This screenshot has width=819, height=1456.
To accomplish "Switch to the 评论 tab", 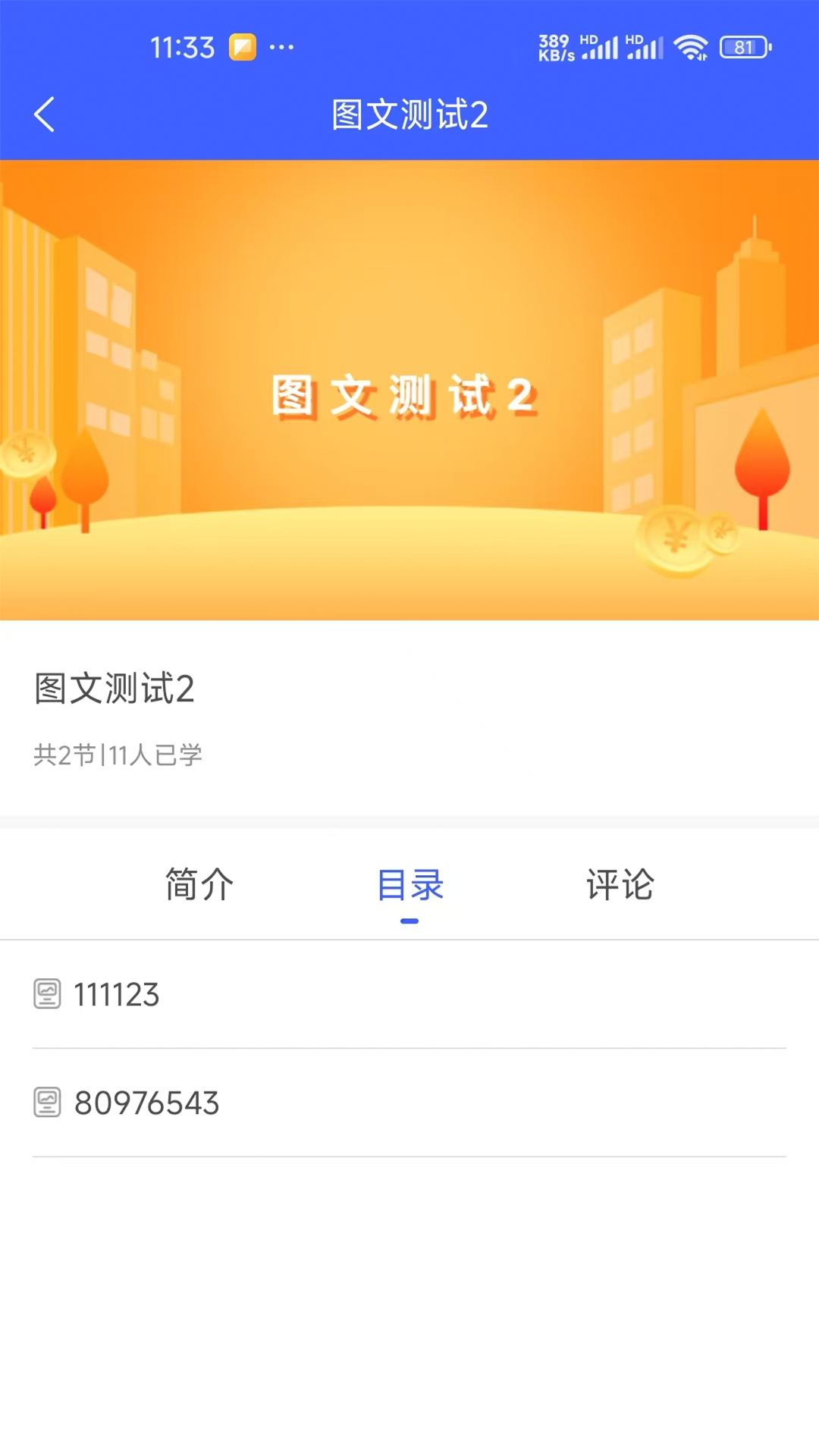I will [x=620, y=885].
